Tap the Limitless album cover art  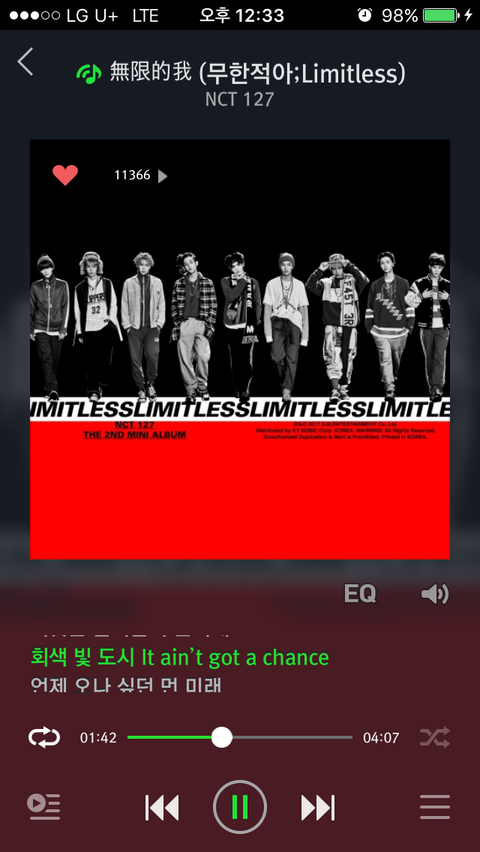click(x=240, y=349)
